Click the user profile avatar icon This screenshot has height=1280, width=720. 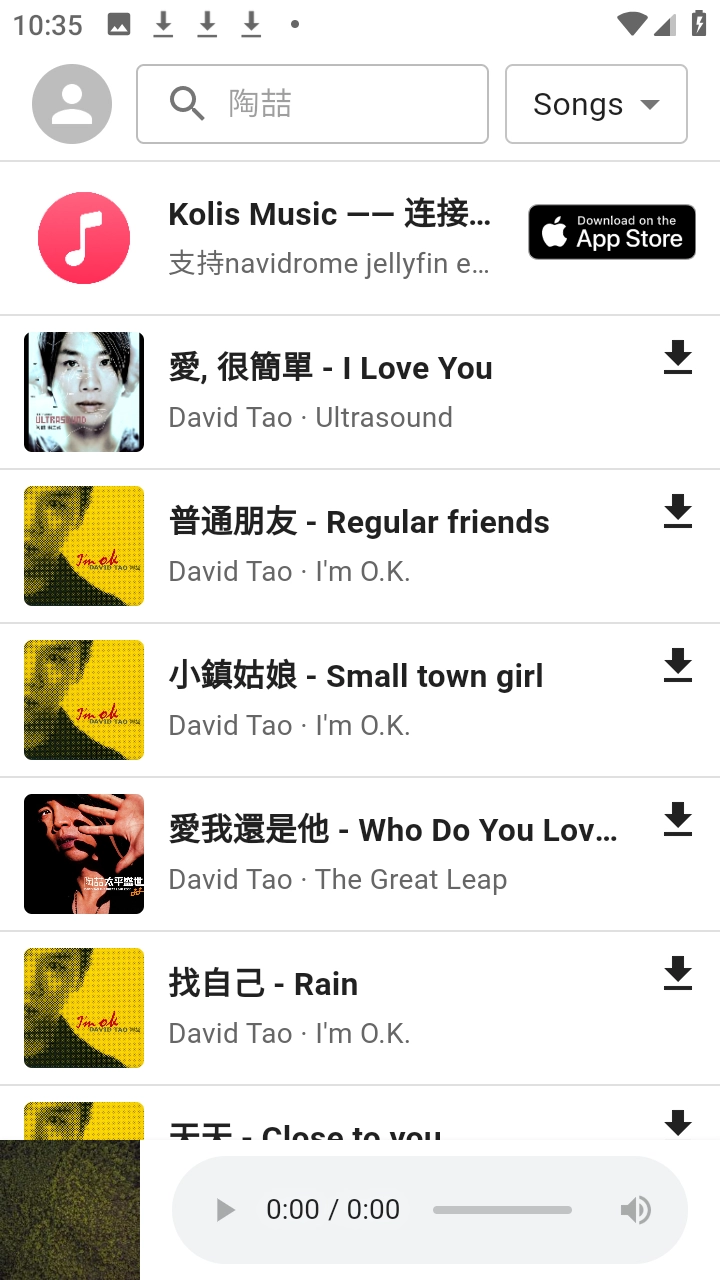[x=71, y=103]
